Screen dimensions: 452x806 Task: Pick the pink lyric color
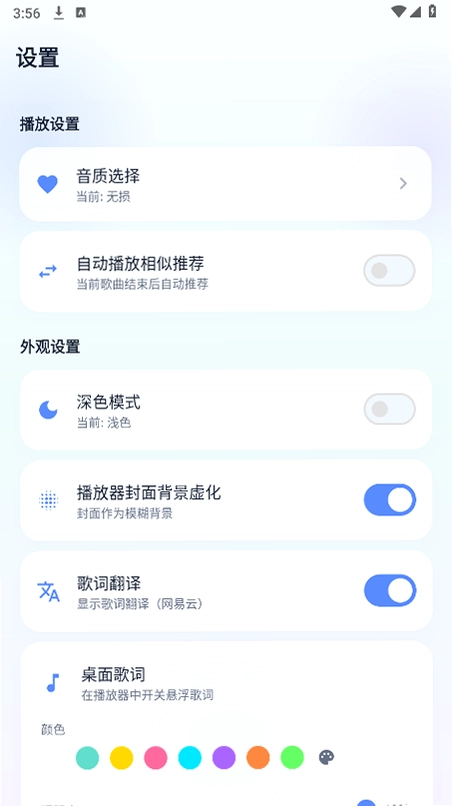click(x=155, y=758)
